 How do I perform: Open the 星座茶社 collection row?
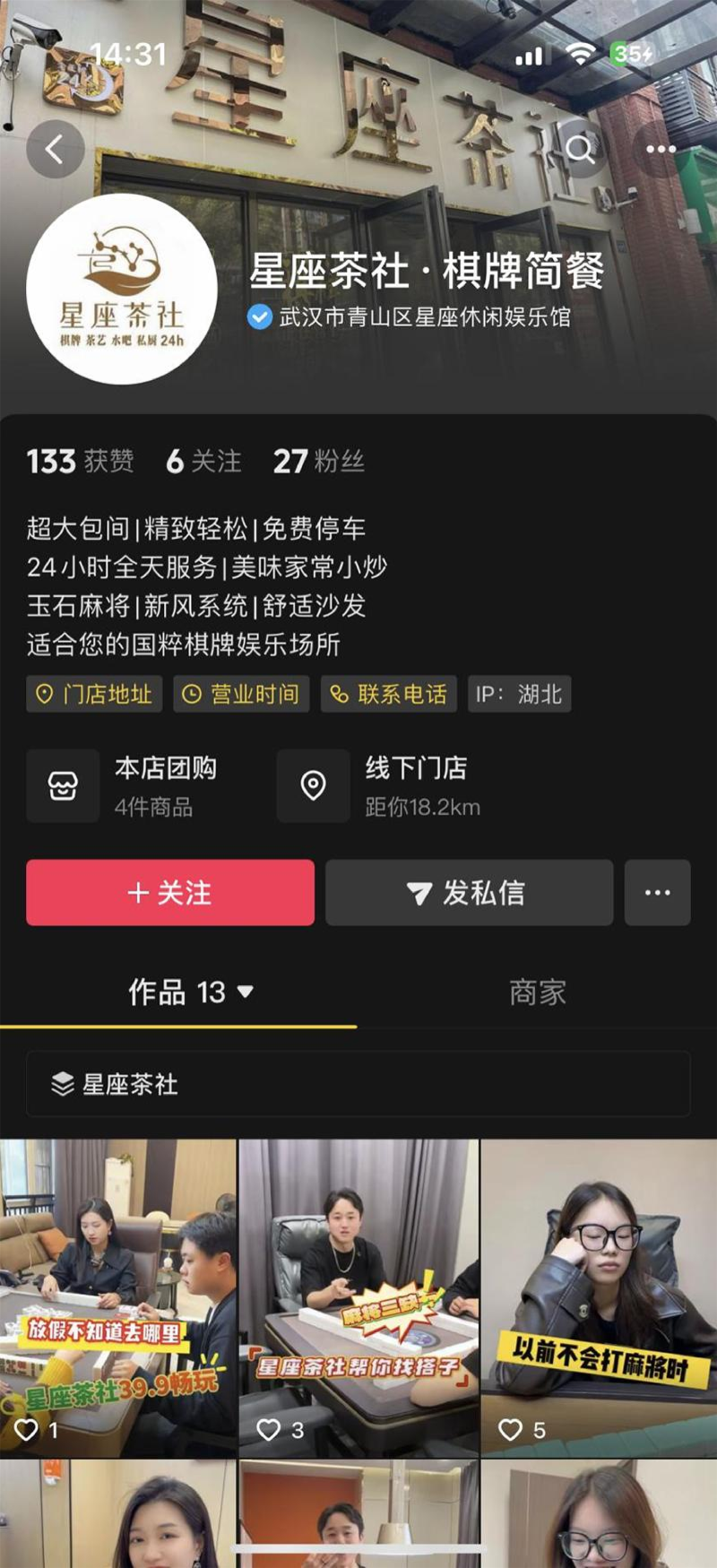pyautogui.click(x=358, y=1084)
